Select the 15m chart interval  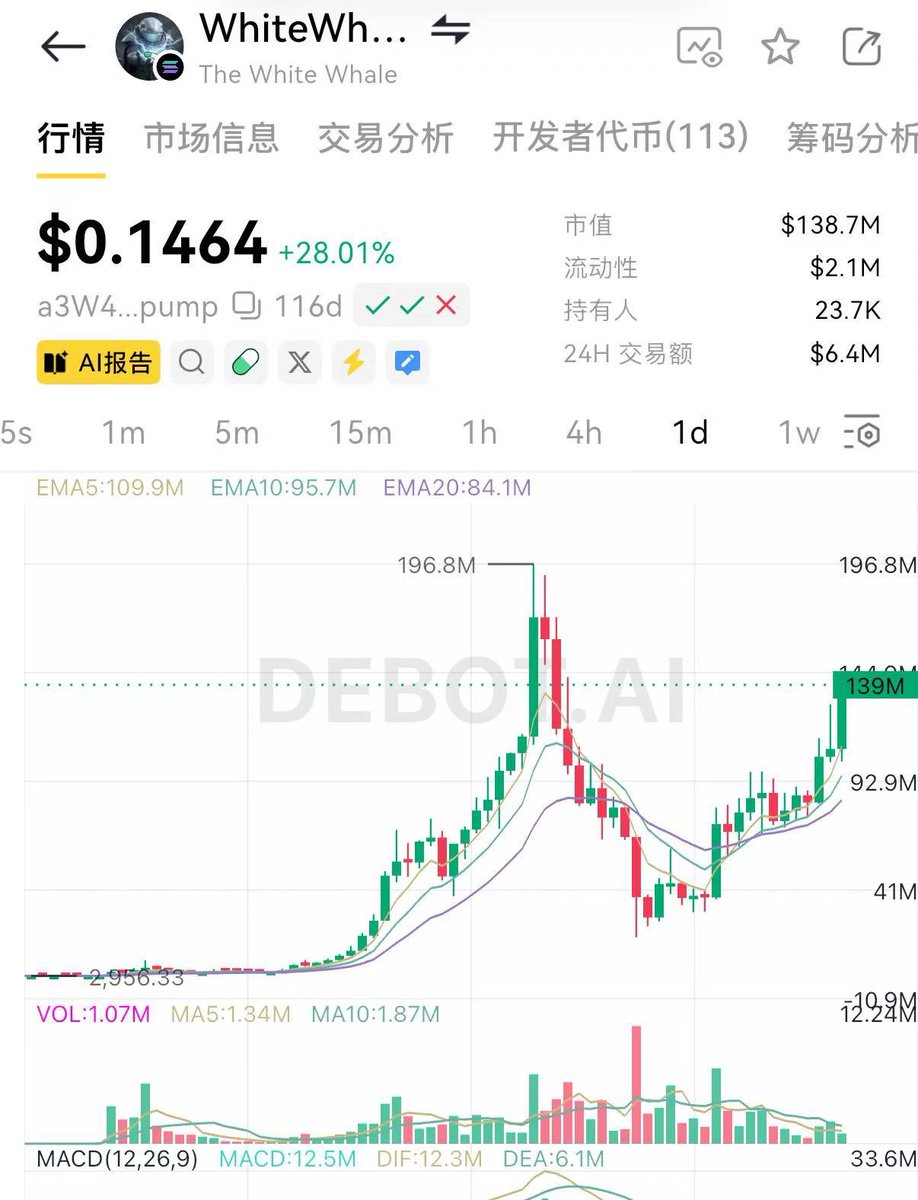click(x=360, y=433)
